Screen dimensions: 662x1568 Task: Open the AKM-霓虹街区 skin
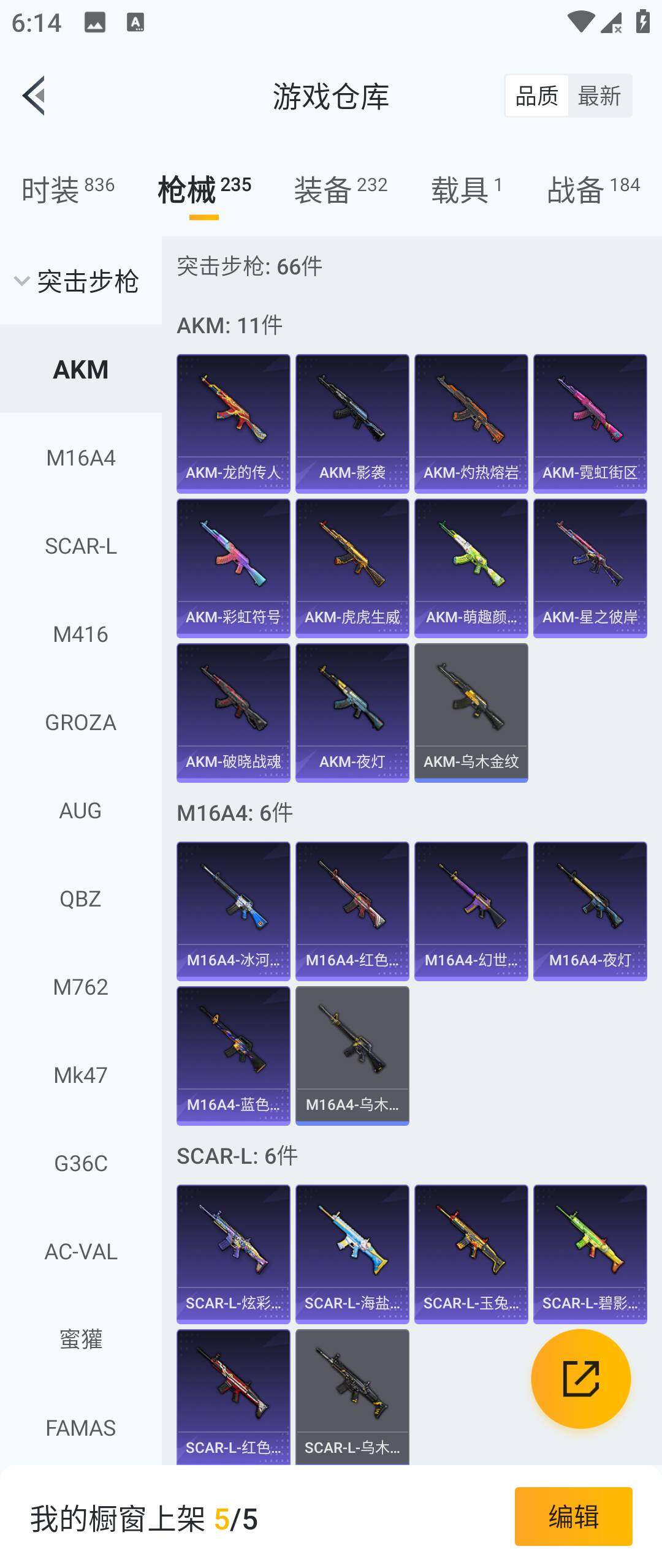tap(590, 423)
